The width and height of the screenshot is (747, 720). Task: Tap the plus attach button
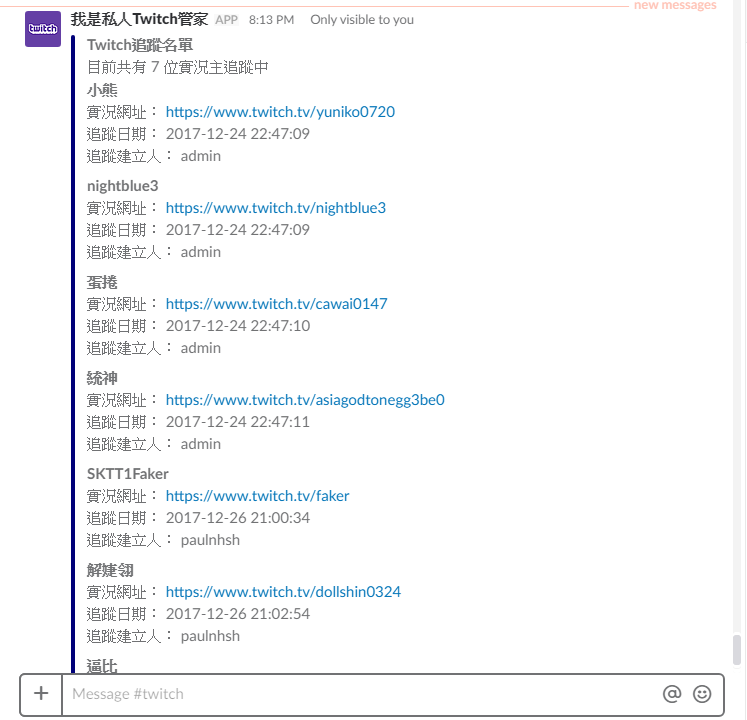41,694
